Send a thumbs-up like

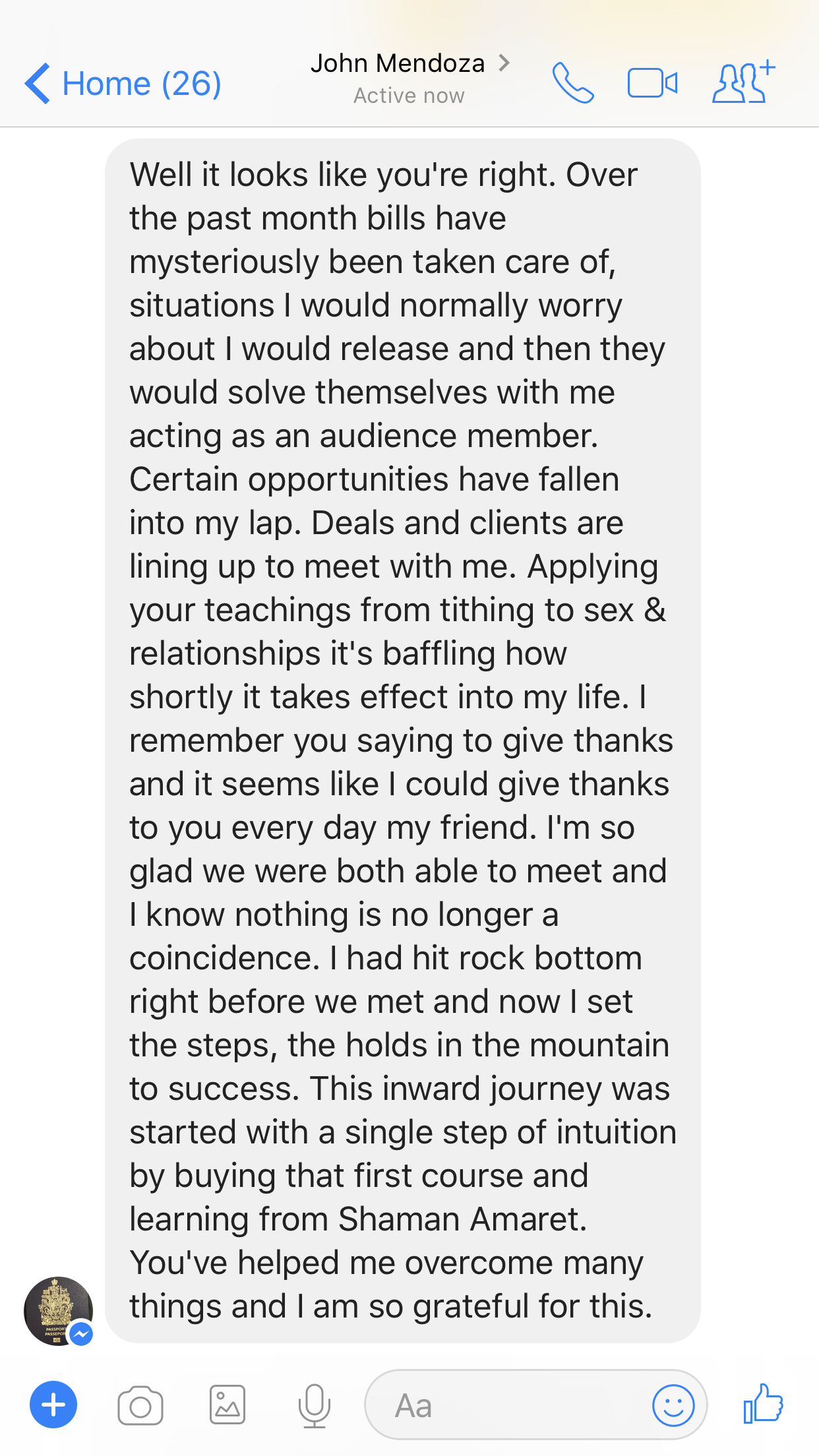point(763,1404)
